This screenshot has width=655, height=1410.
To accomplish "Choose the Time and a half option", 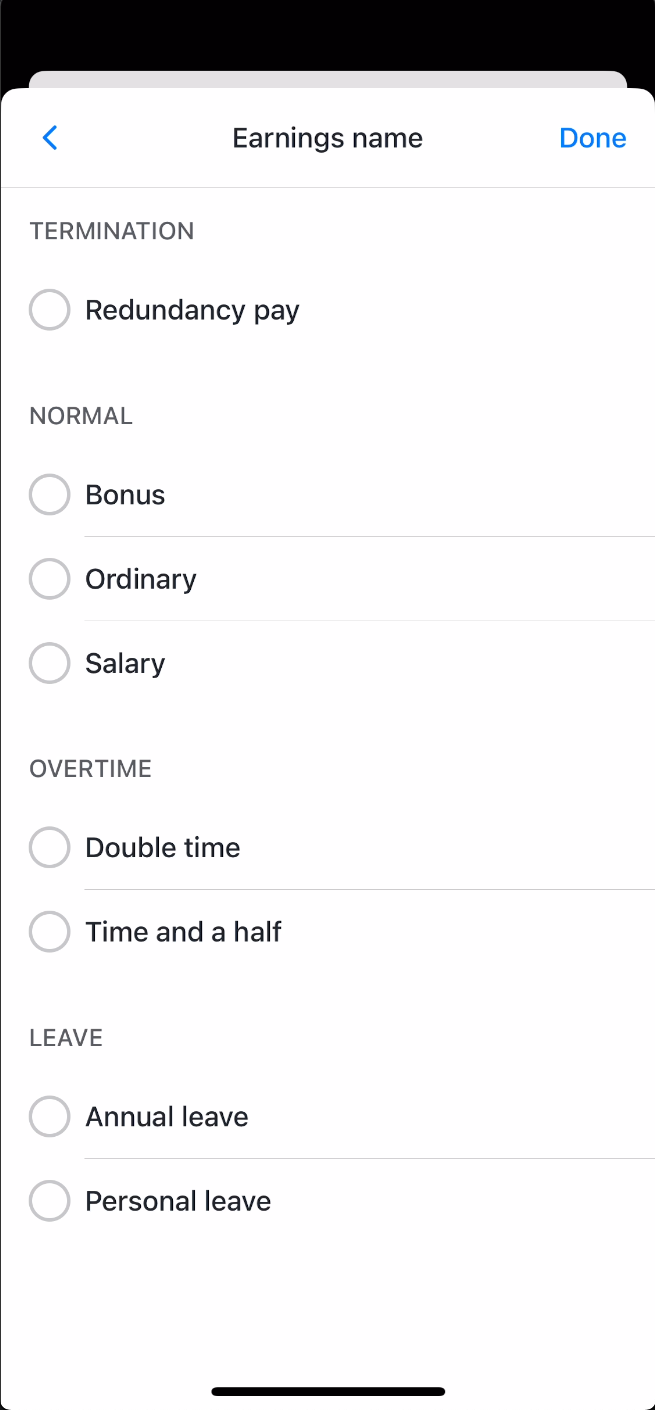I will pos(50,931).
